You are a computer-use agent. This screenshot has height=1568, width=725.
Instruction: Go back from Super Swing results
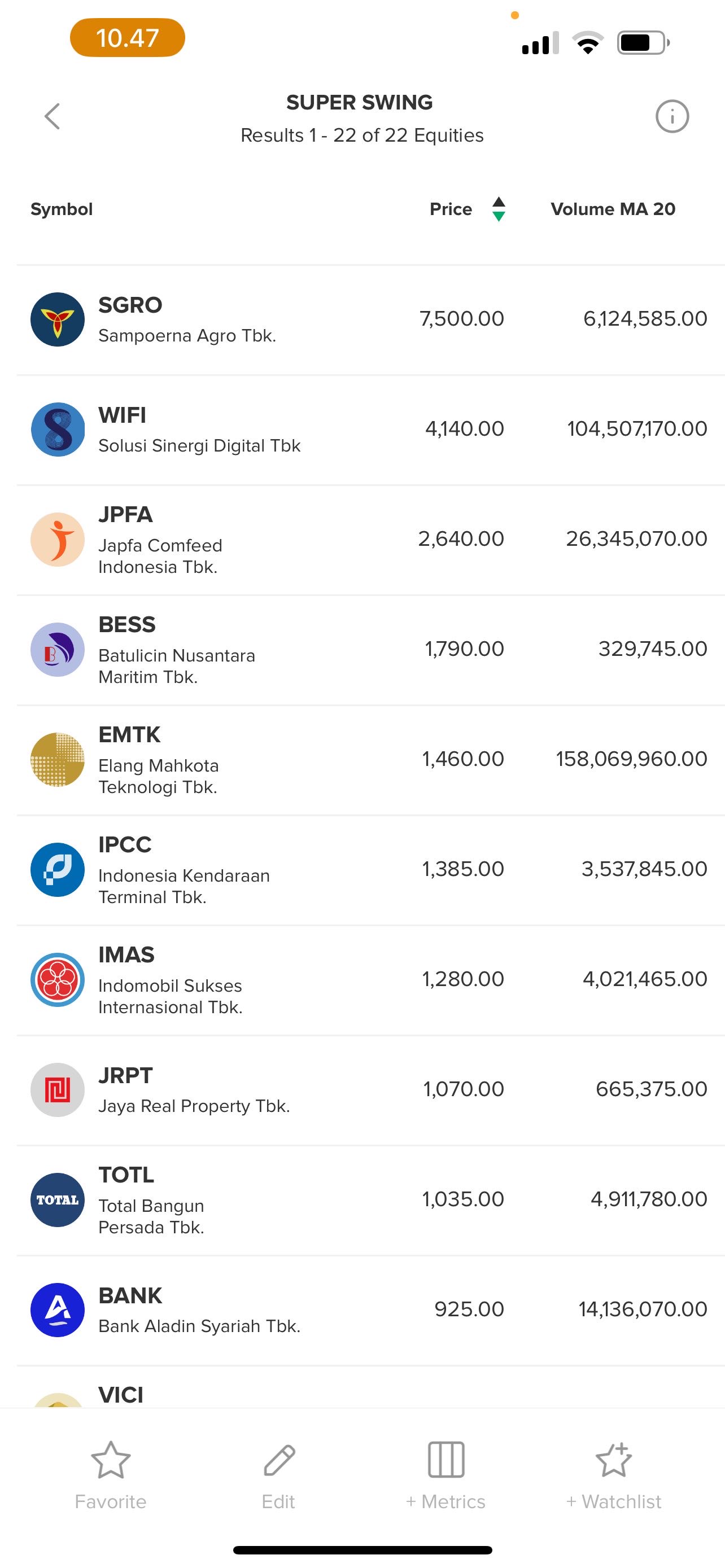(53, 116)
